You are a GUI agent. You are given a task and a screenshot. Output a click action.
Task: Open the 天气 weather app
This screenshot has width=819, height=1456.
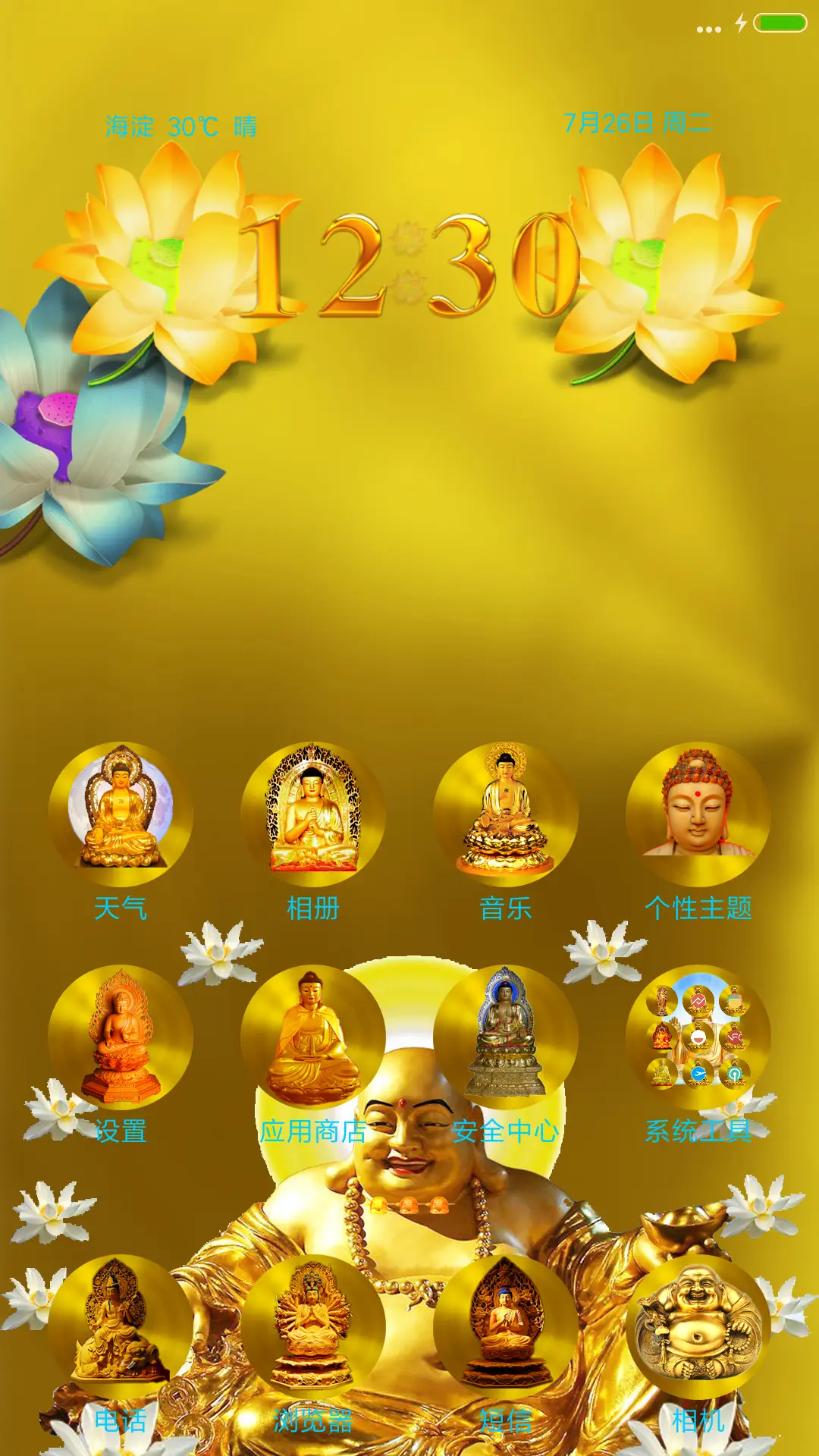pos(121,814)
